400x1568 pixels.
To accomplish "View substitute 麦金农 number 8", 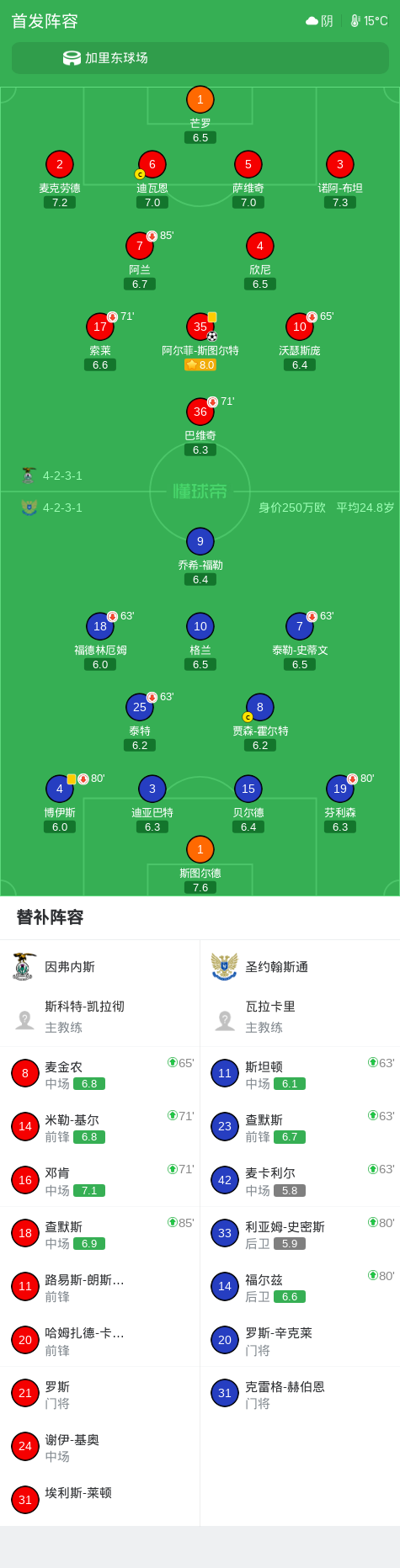I will (100, 1074).
